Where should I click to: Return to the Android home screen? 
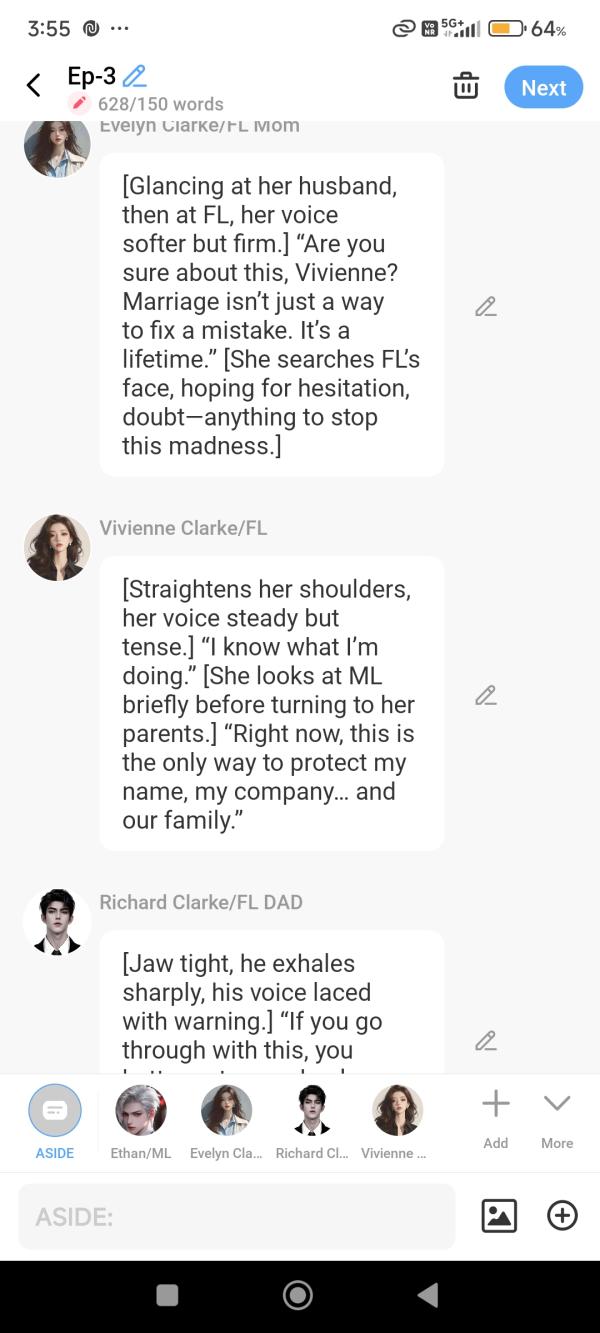[298, 1295]
